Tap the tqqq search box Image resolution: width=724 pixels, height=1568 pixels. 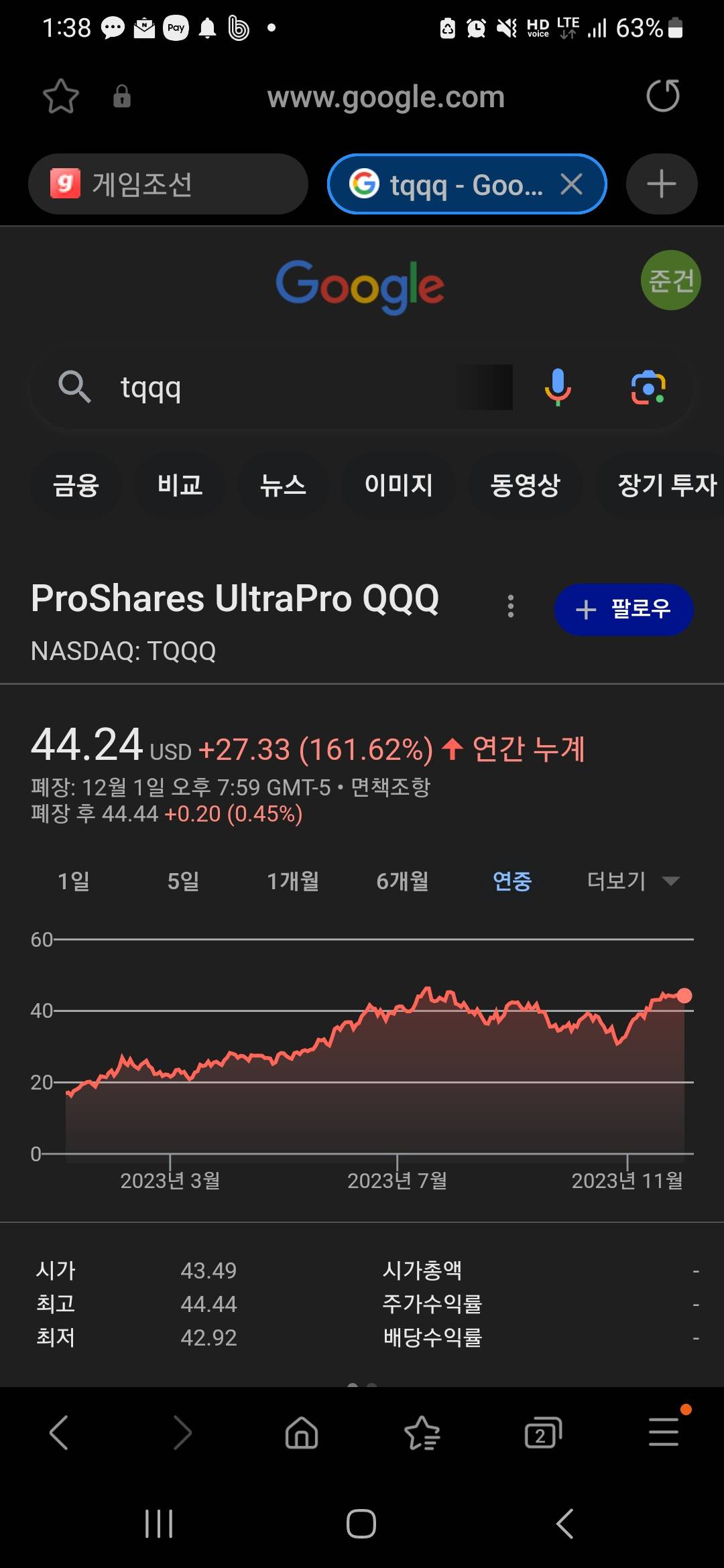pos(282,388)
